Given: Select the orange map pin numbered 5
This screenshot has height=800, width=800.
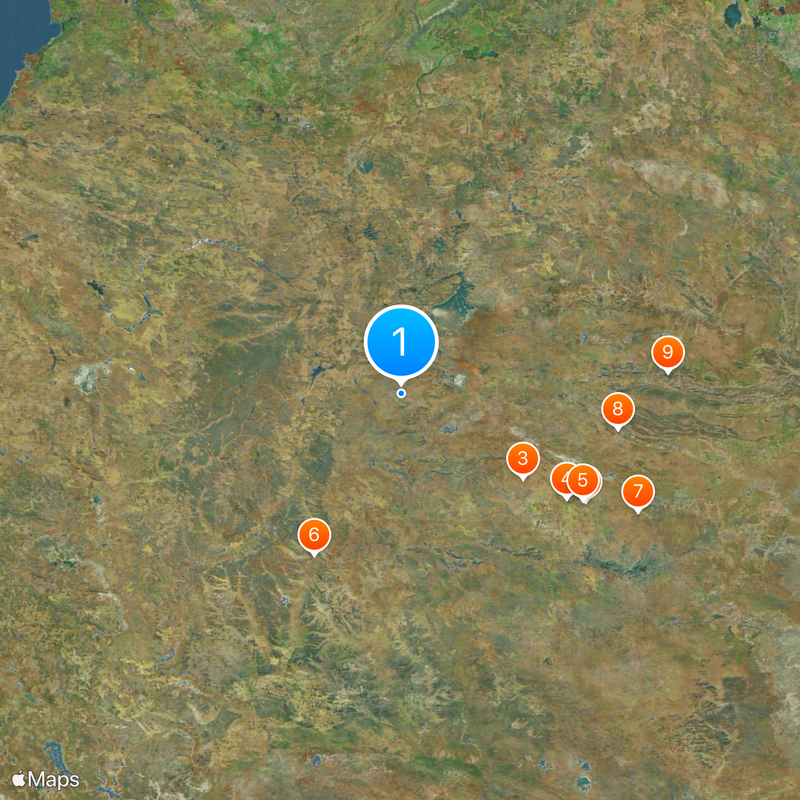Looking at the screenshot, I should pyautogui.click(x=583, y=480).
